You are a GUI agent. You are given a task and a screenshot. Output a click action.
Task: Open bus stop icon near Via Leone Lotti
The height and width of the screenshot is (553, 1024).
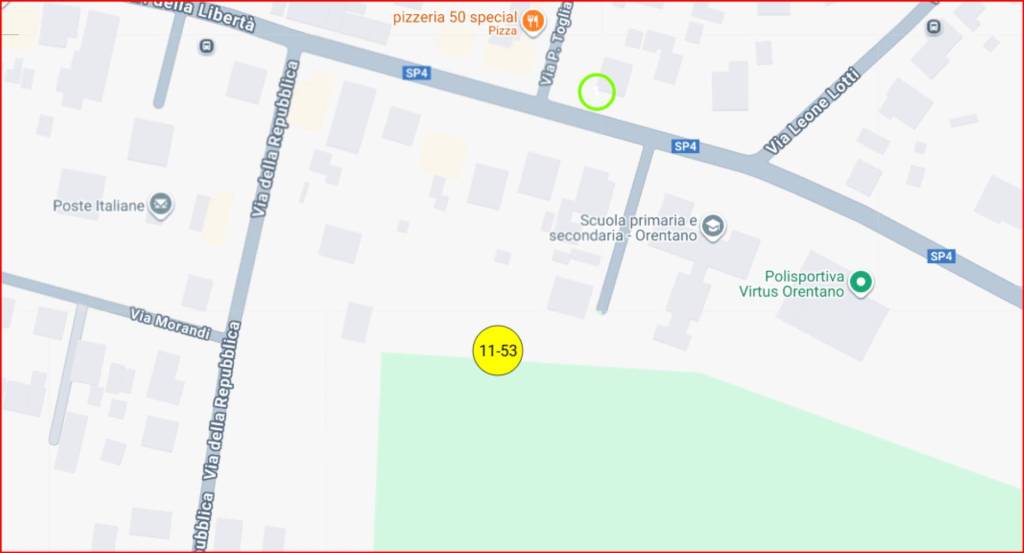pos(933,27)
